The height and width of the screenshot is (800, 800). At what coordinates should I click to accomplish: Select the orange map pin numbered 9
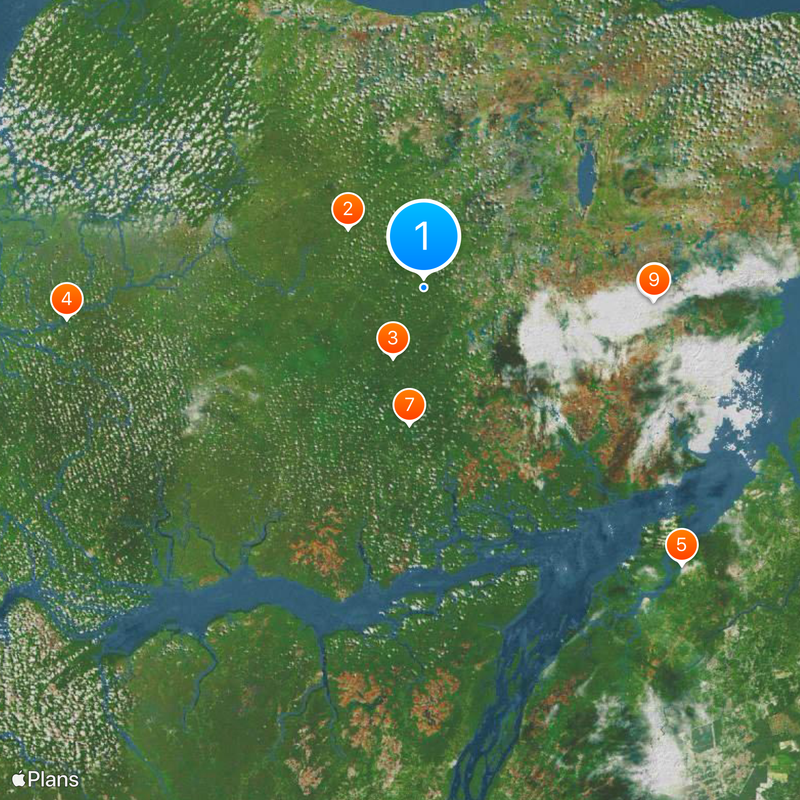tap(653, 280)
